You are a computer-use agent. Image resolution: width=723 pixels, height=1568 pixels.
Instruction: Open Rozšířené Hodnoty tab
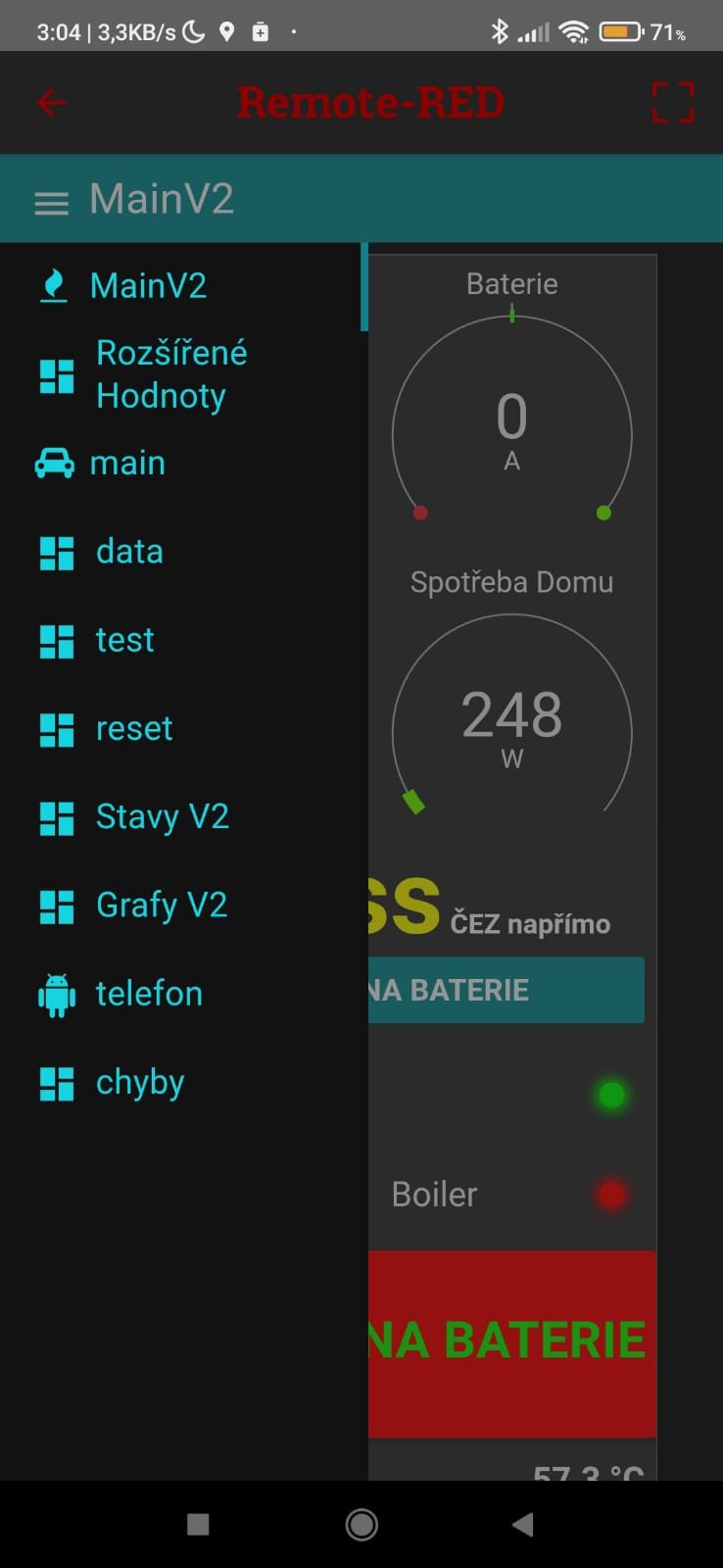[170, 374]
